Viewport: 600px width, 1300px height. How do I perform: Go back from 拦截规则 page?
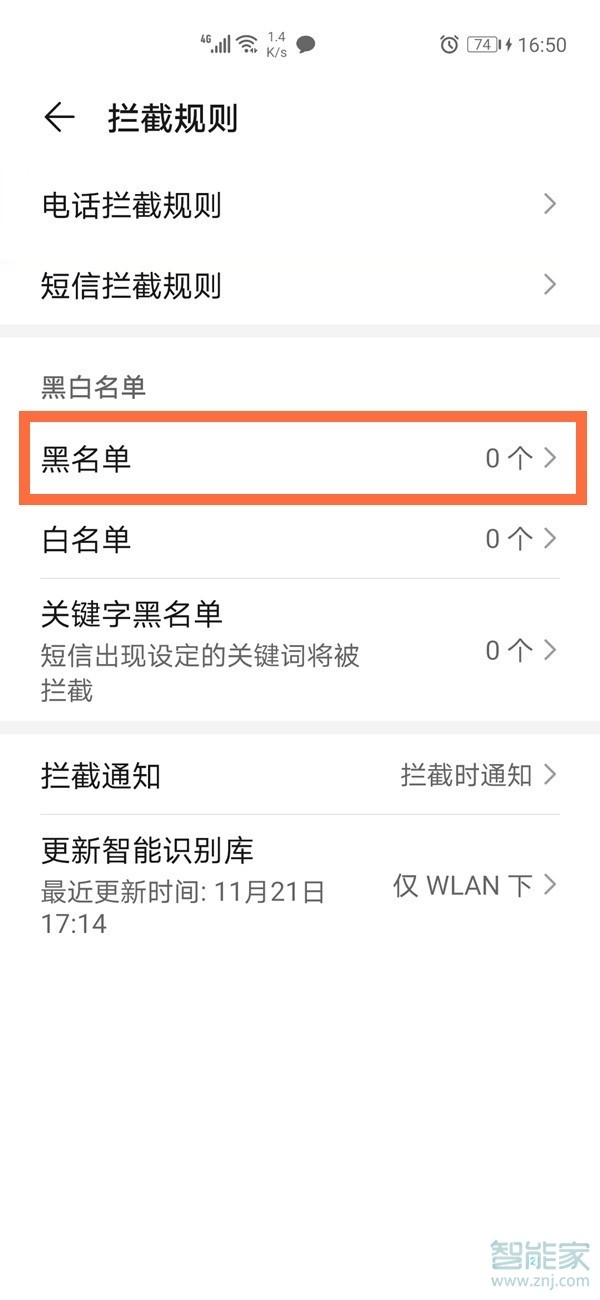click(60, 118)
